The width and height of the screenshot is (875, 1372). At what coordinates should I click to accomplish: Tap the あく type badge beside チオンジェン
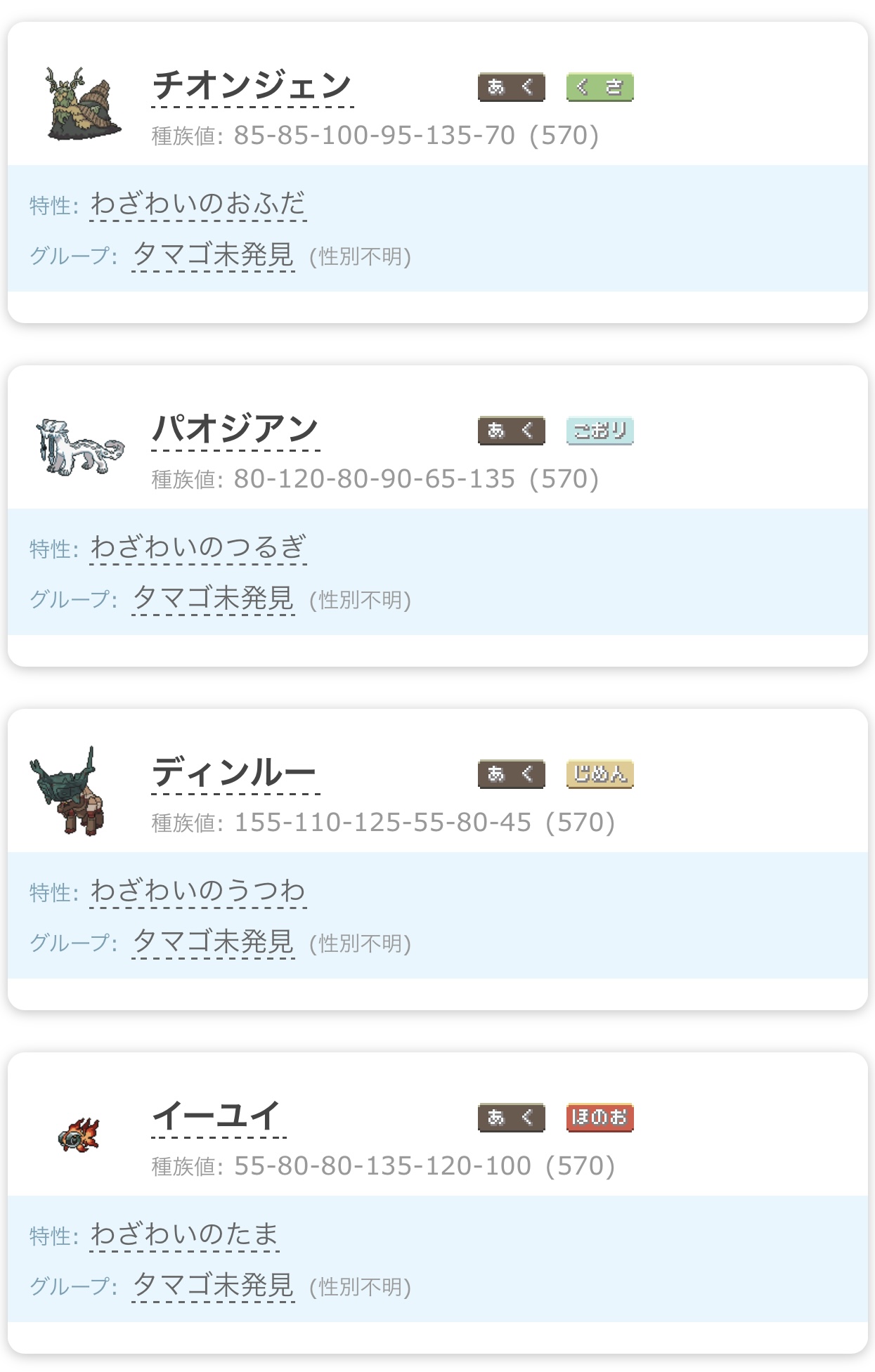click(511, 87)
